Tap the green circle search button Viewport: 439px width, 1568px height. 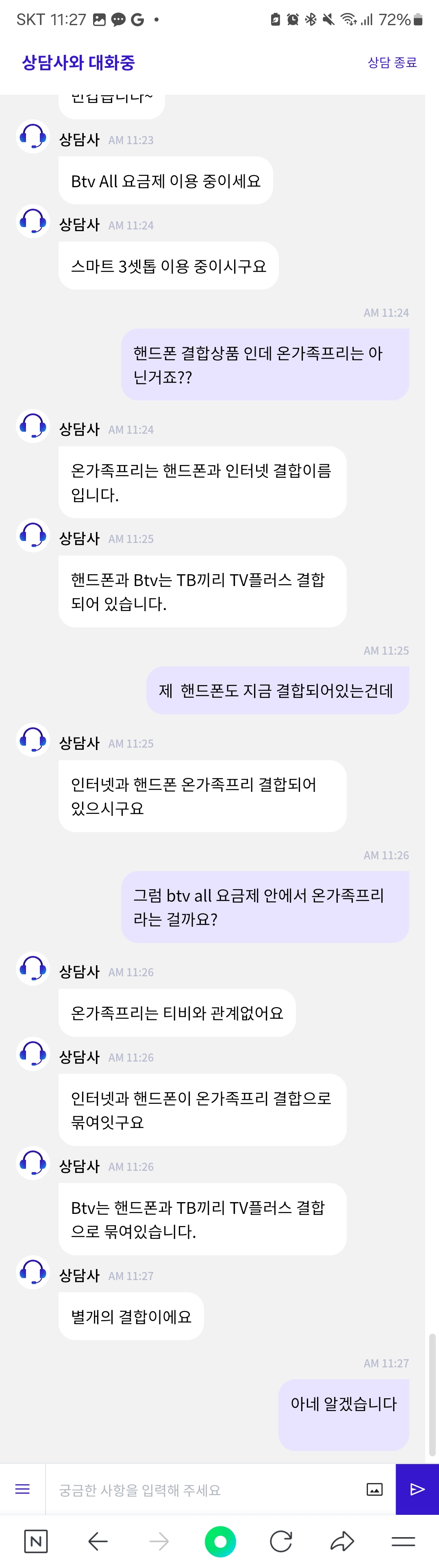pyautogui.click(x=220, y=1541)
